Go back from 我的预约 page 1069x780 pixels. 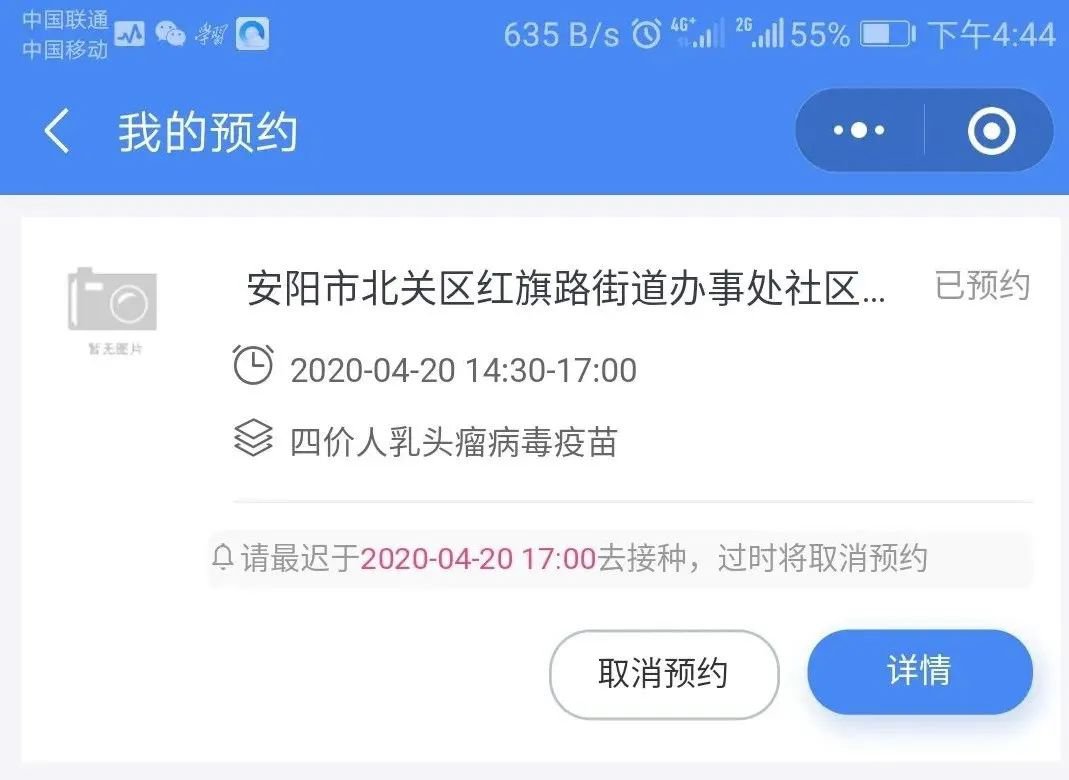(57, 133)
